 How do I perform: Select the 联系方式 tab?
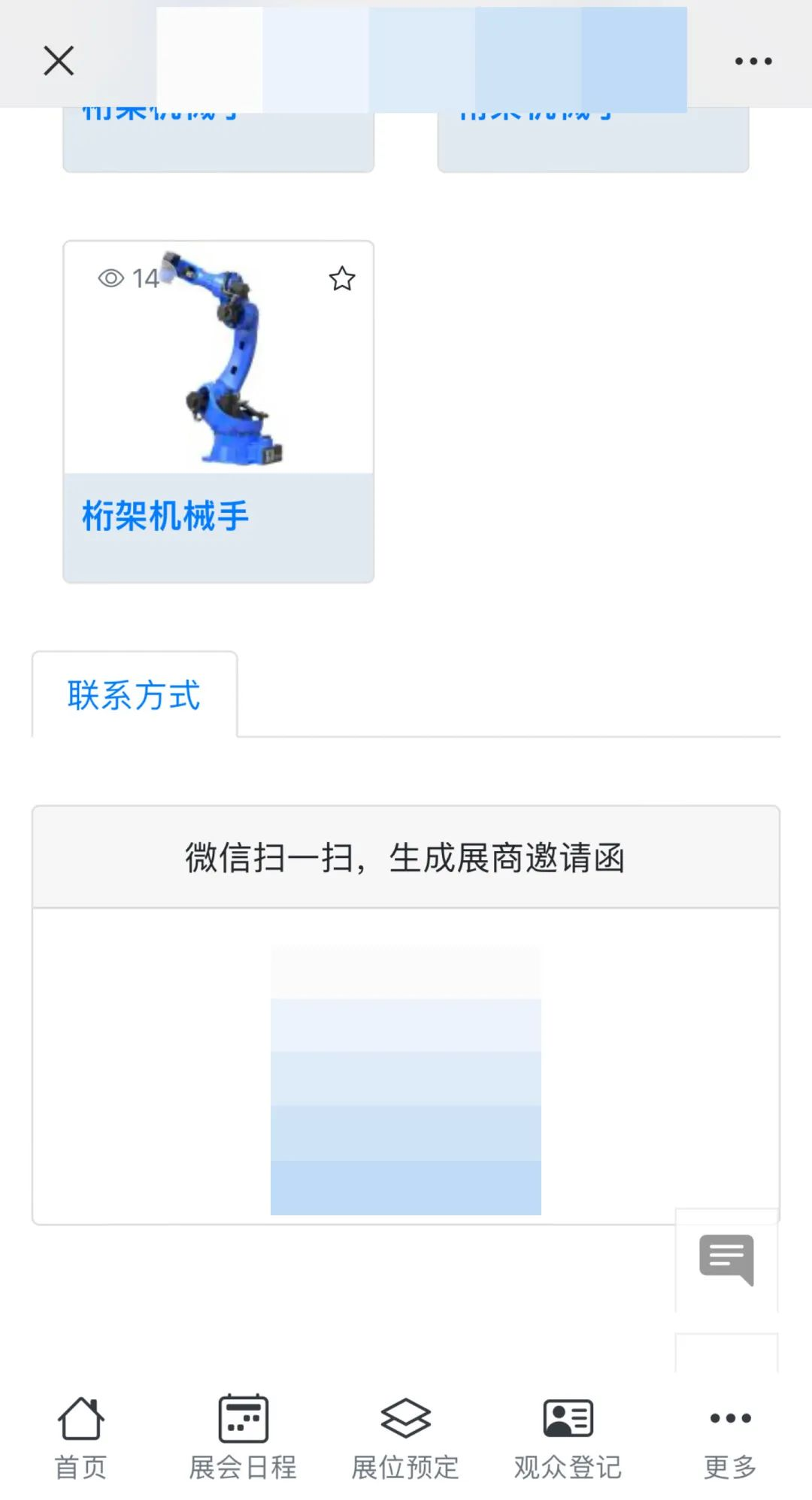tap(135, 695)
